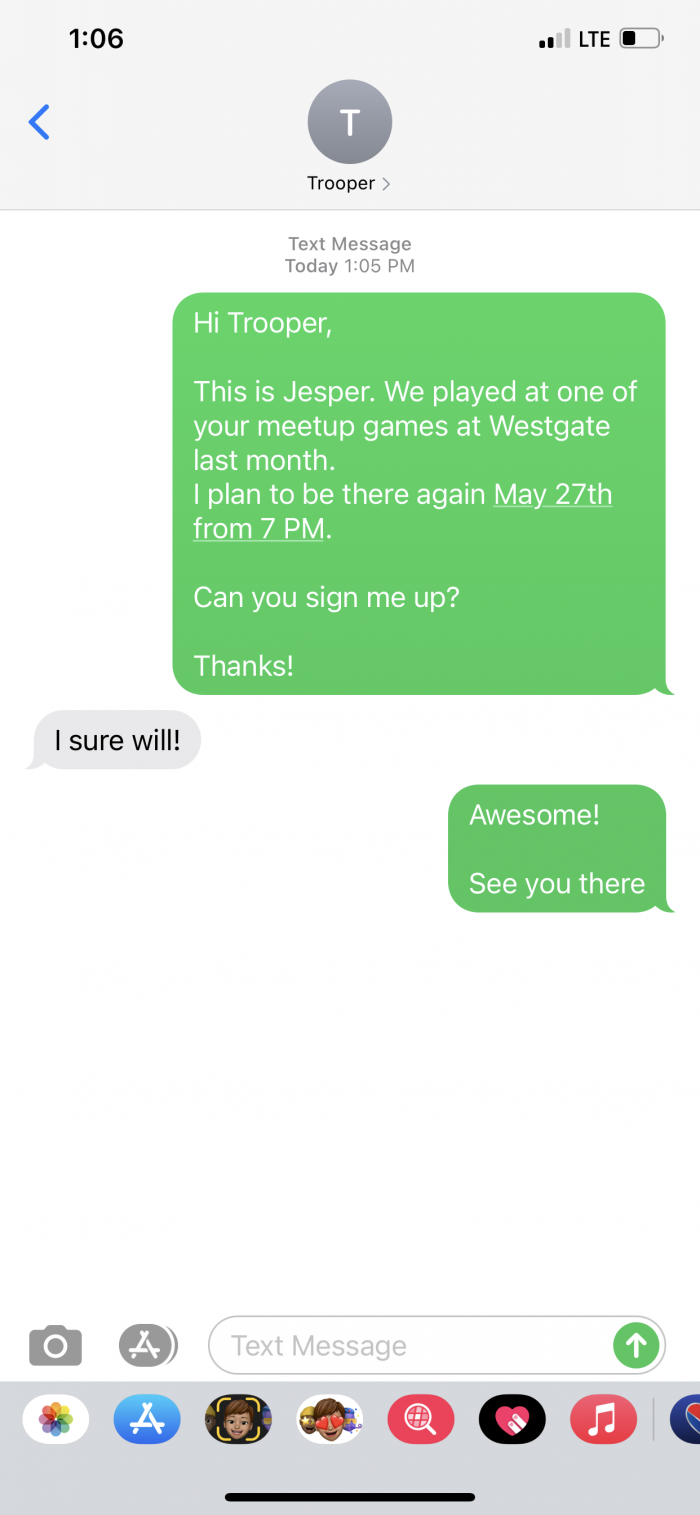Open Trooper's contact details

tap(349, 136)
